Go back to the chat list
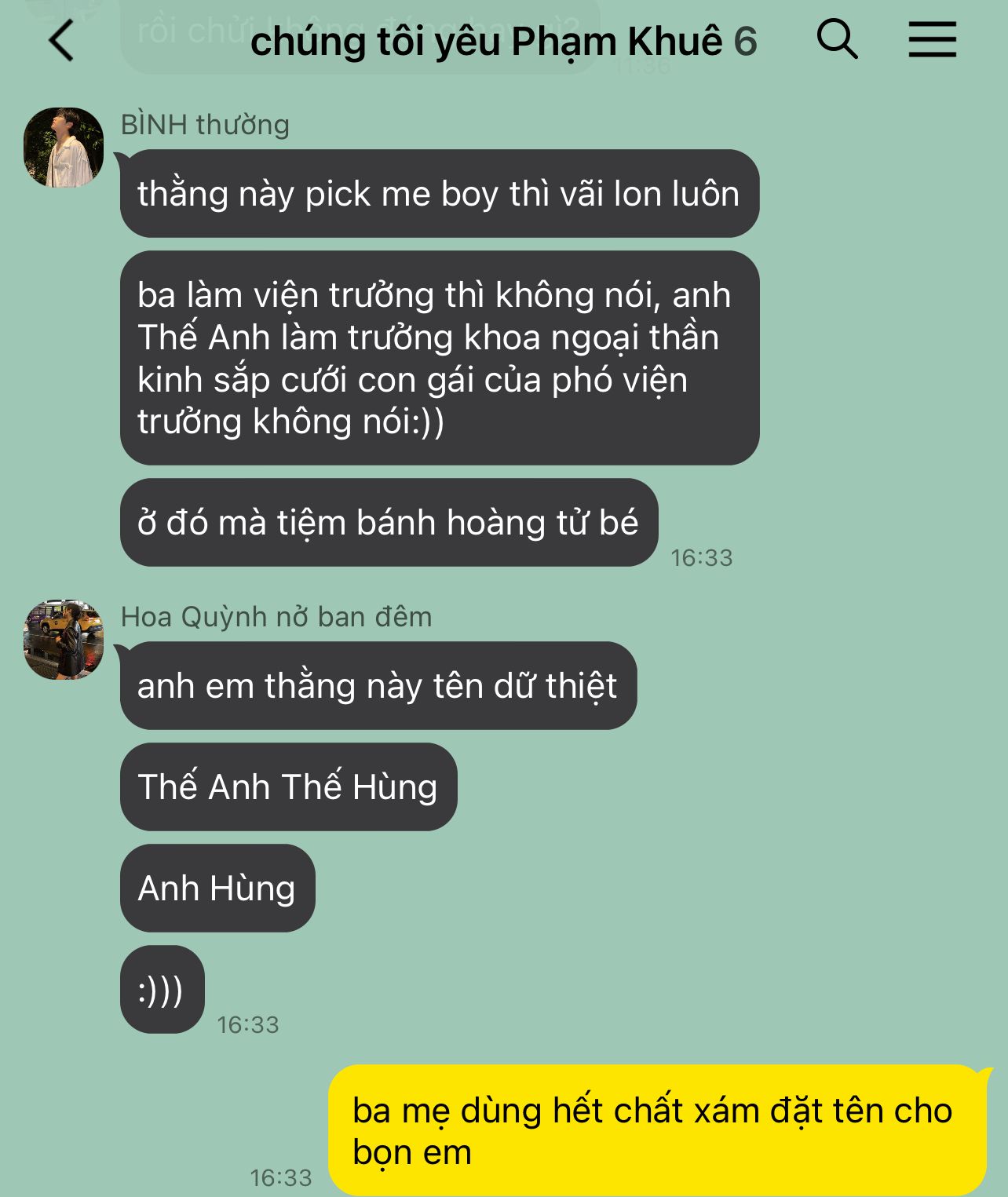Image resolution: width=1008 pixels, height=1197 pixels. pyautogui.click(x=60, y=41)
